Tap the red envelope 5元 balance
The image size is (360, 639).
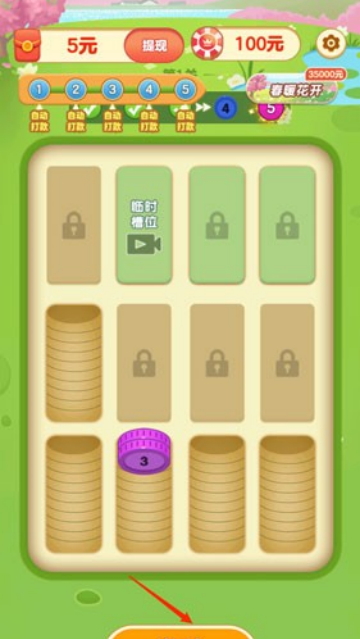(69, 46)
